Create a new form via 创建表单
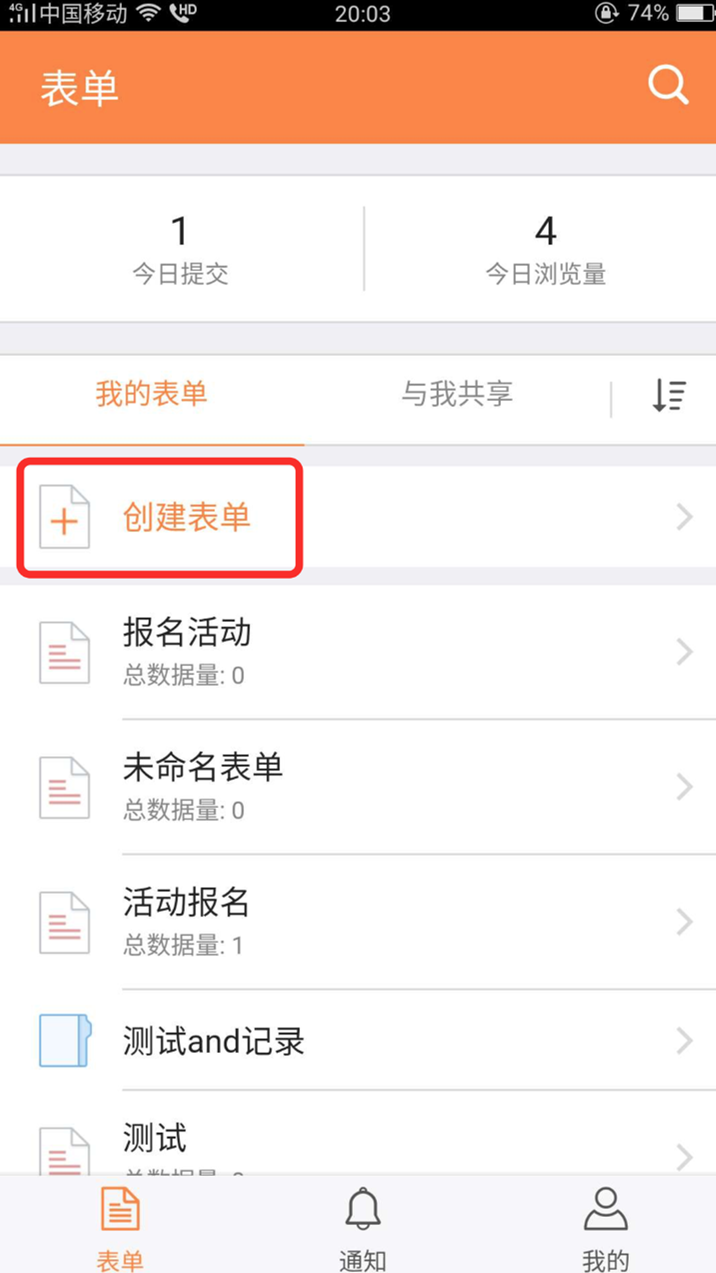 pyautogui.click(x=187, y=517)
